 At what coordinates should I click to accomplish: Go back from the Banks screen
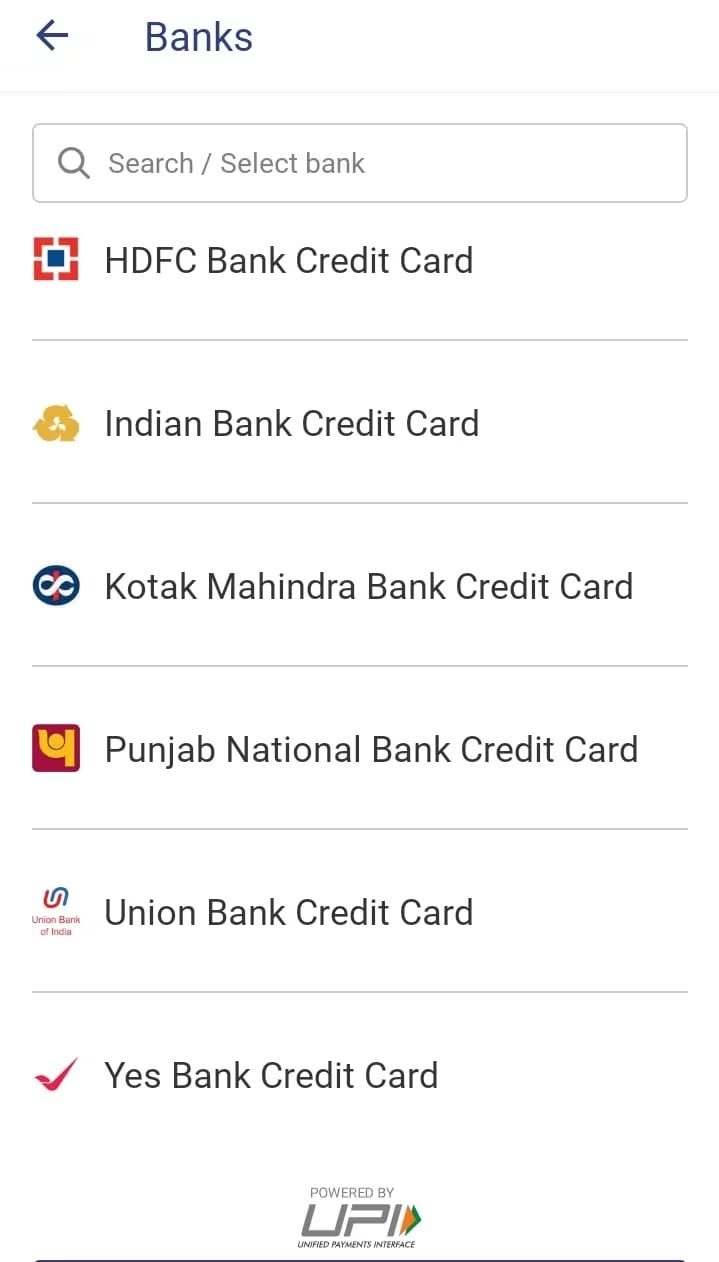point(52,37)
